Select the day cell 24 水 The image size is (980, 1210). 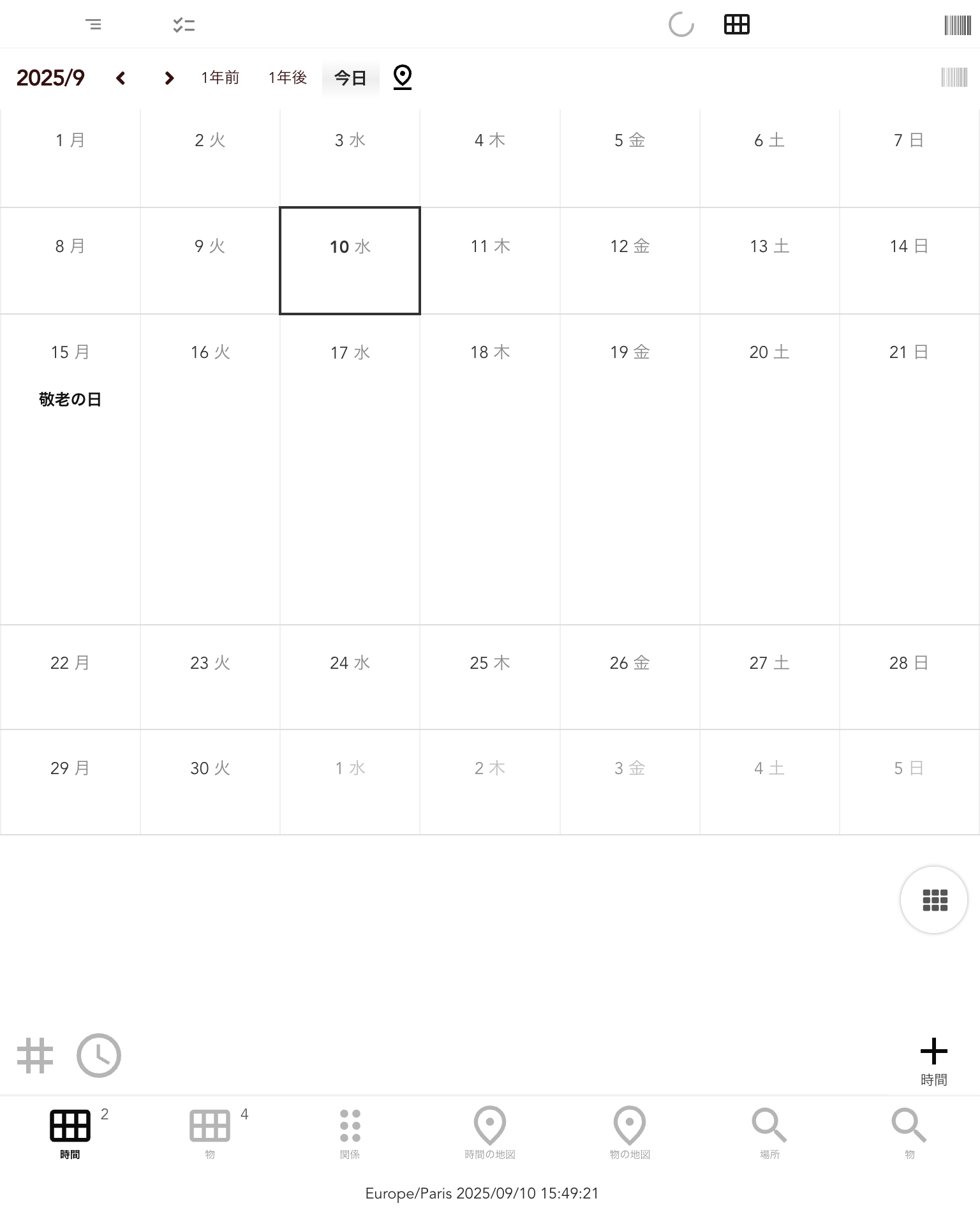[350, 676]
